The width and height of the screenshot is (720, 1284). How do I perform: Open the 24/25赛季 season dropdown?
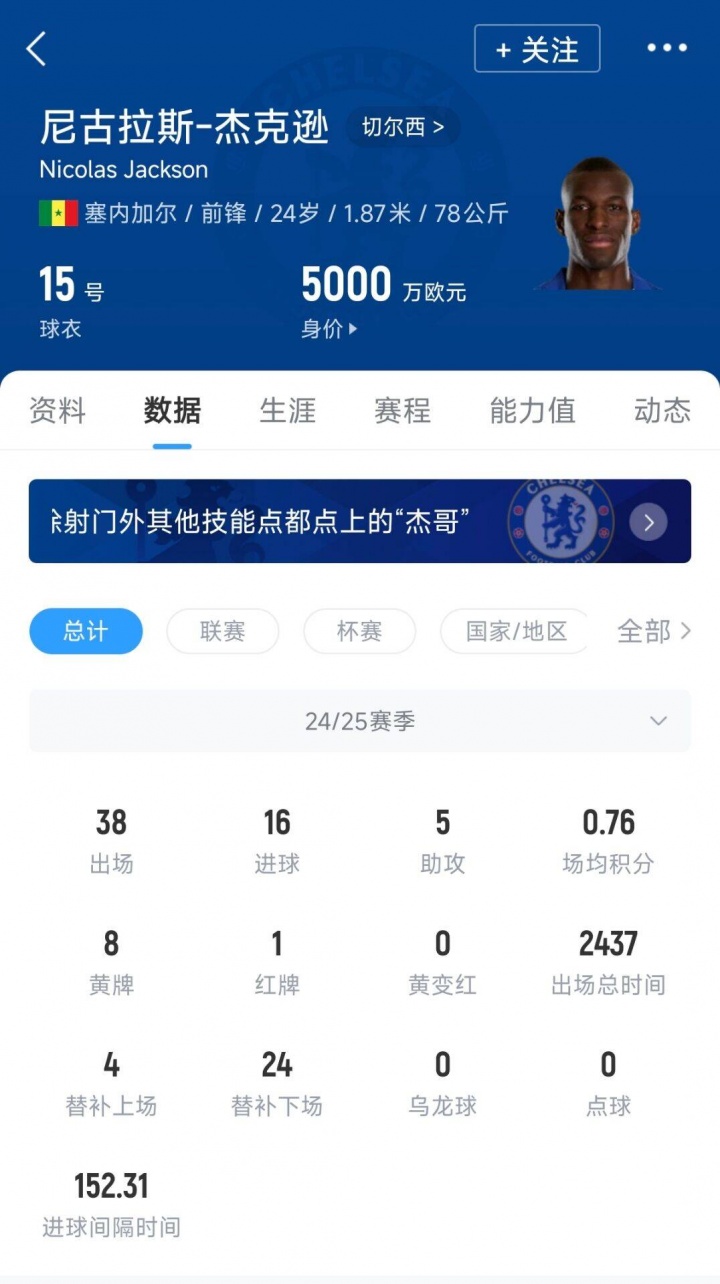coord(360,721)
